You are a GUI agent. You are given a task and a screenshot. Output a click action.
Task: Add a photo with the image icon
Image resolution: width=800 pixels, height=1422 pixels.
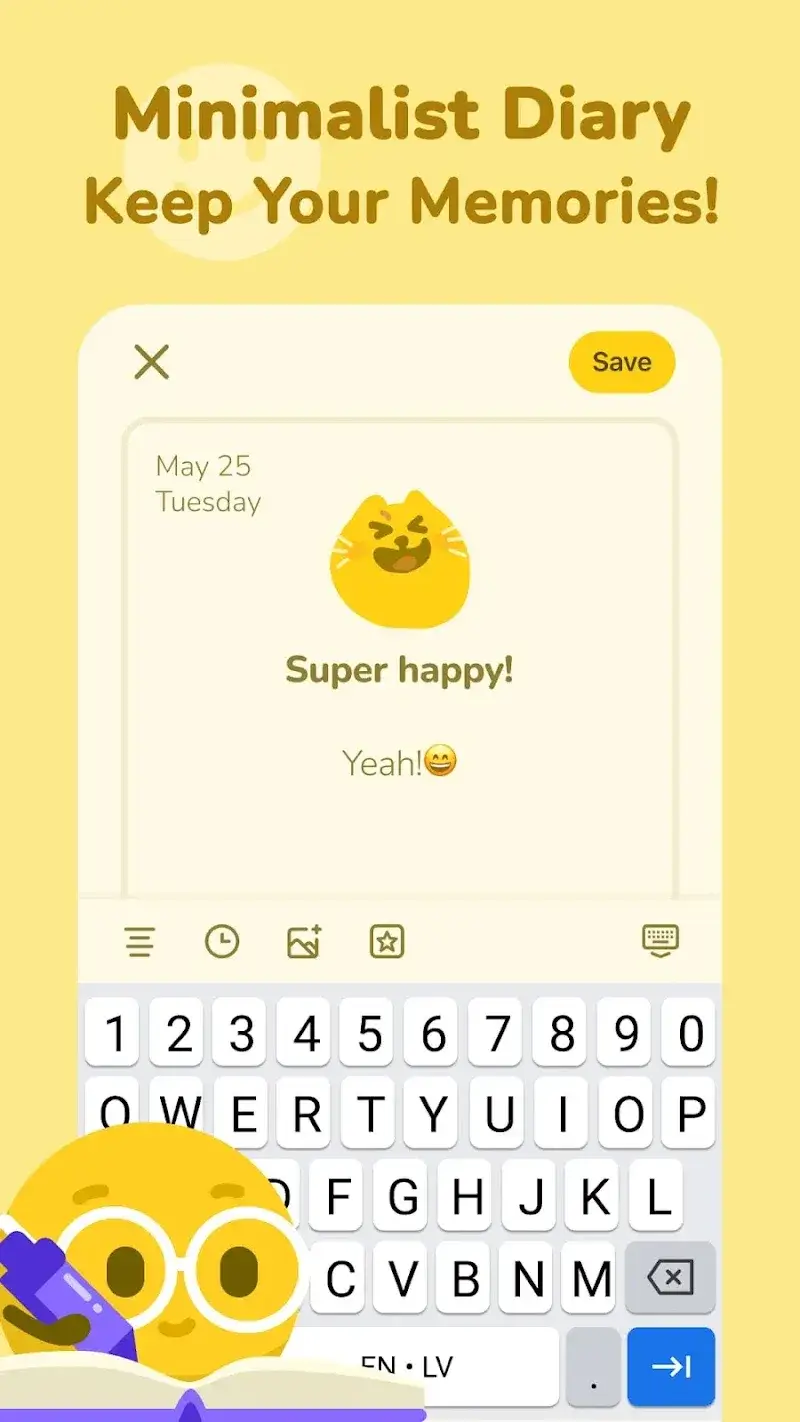tap(304, 941)
